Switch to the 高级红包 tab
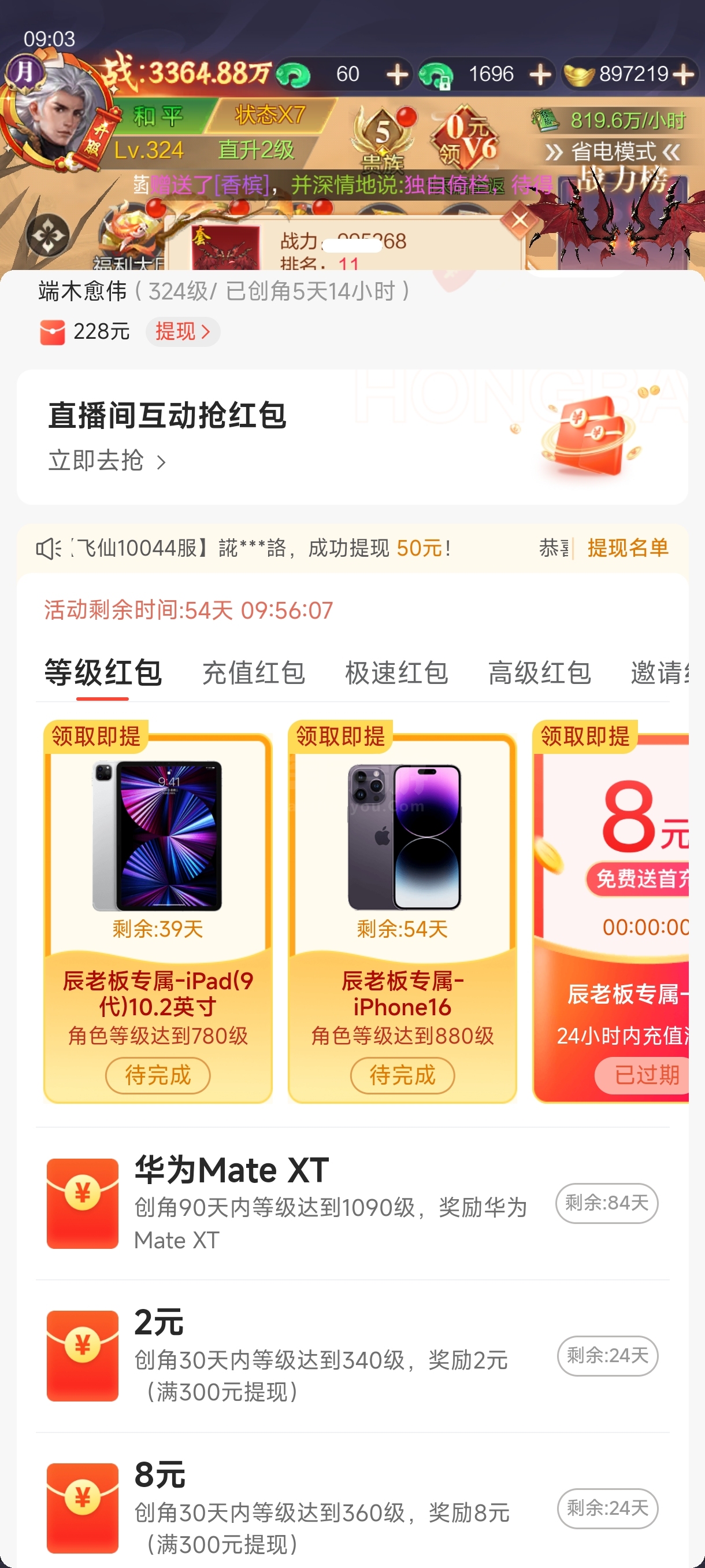 coord(539,673)
